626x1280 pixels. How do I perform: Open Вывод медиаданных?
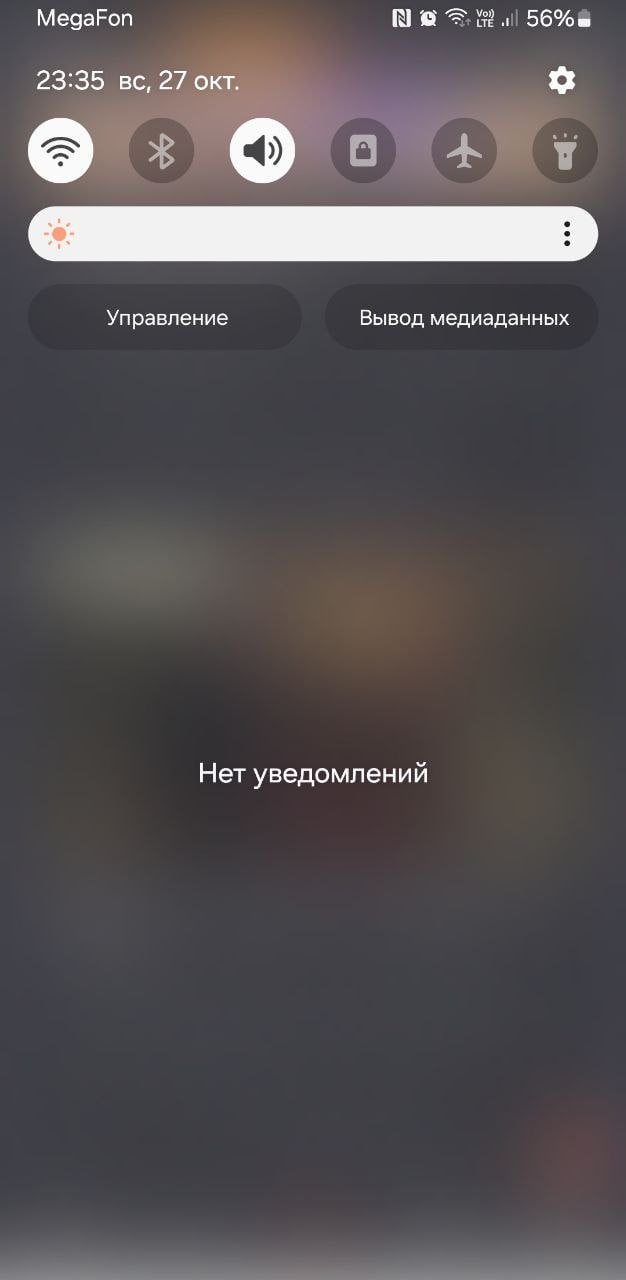(x=462, y=318)
